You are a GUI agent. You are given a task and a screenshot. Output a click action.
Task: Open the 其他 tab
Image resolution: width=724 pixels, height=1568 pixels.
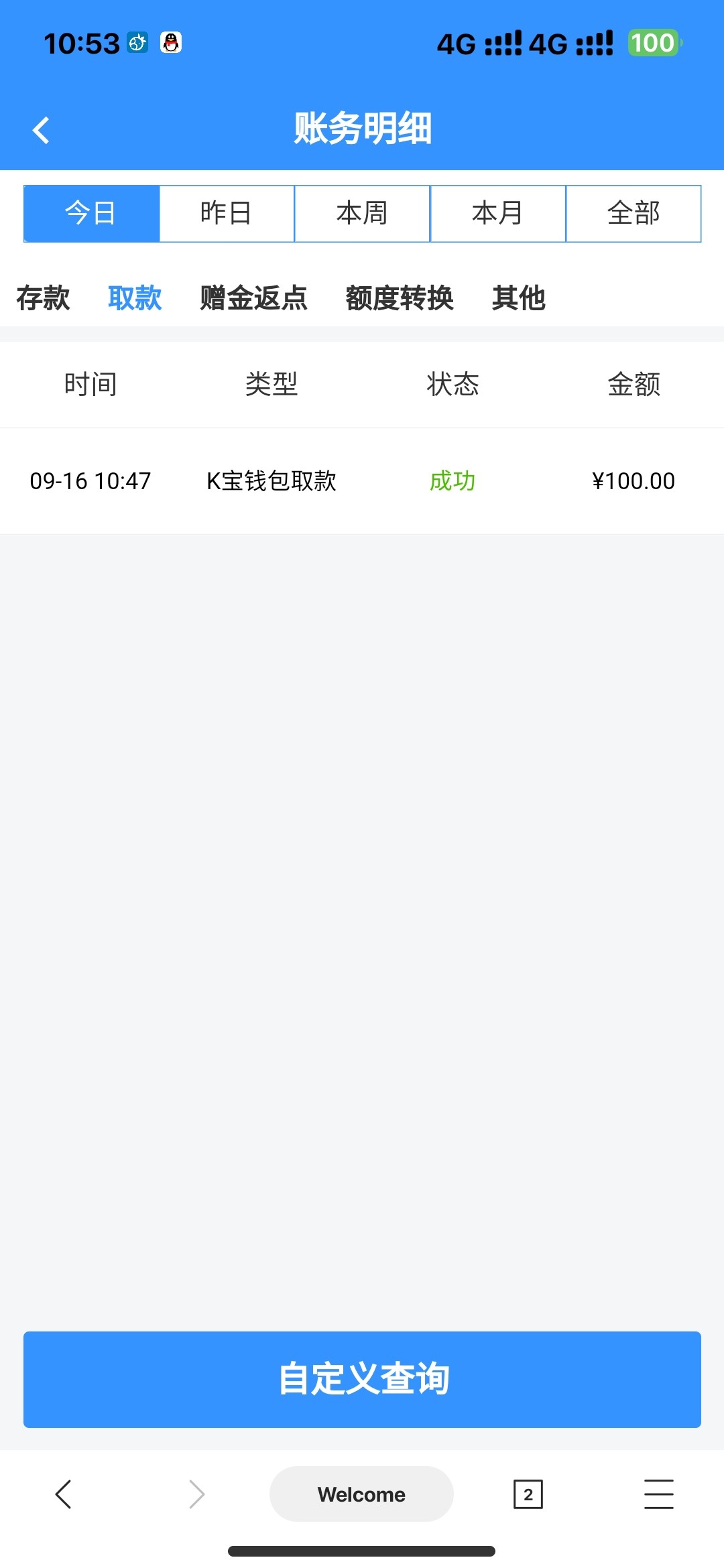518,298
